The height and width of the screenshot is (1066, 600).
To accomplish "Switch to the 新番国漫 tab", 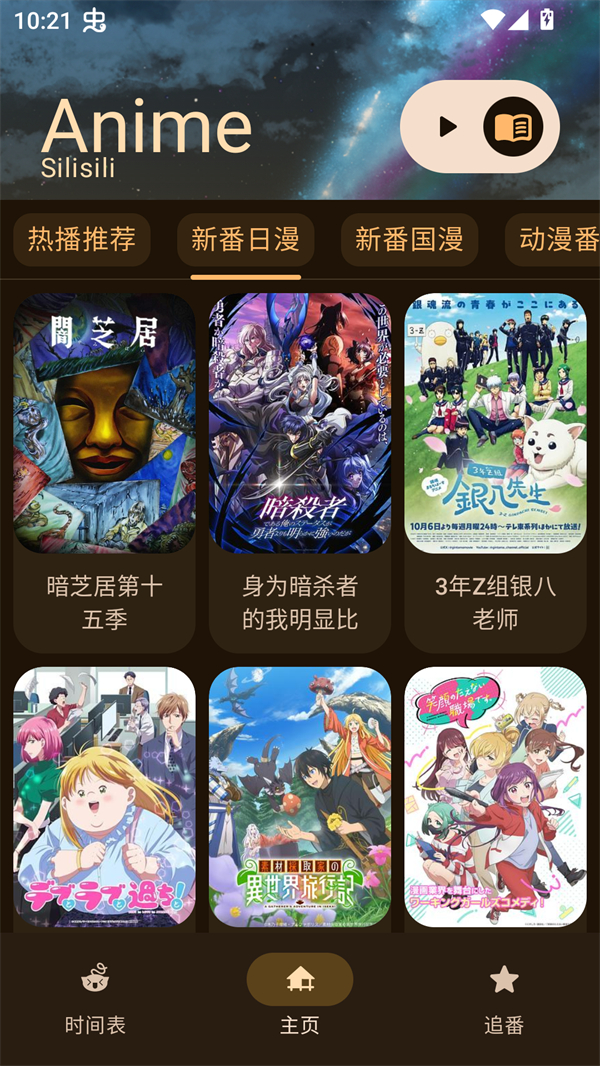I will coord(409,240).
